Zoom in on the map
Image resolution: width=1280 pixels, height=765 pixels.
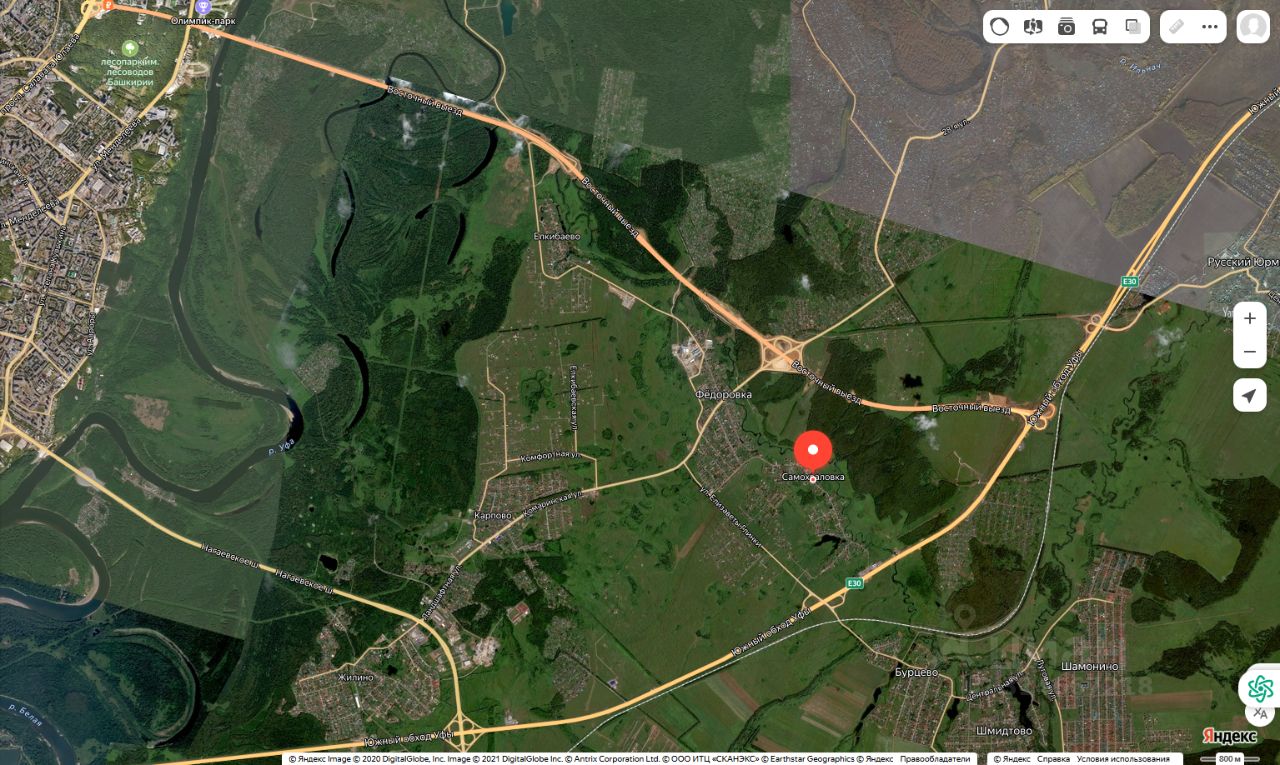tap(1249, 318)
